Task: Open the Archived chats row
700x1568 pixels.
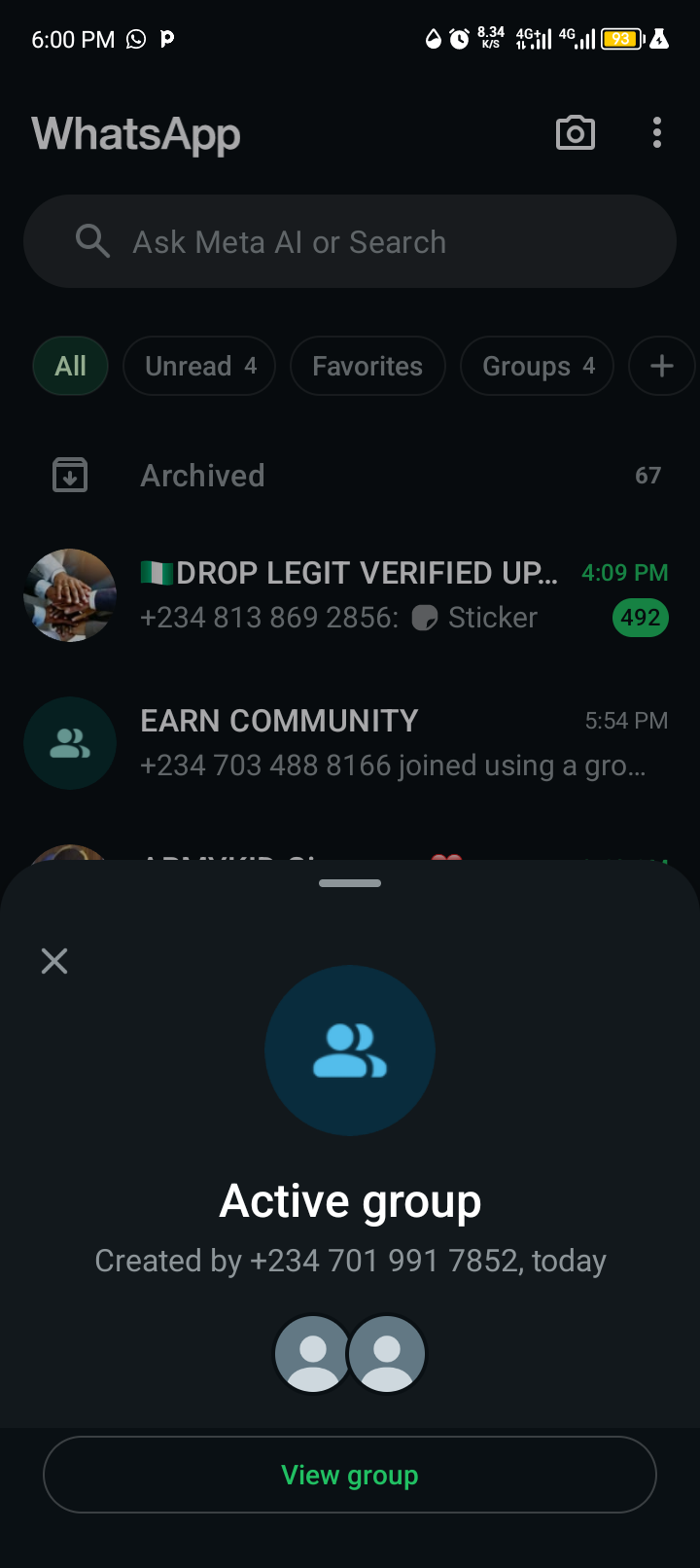Action: coord(350,476)
